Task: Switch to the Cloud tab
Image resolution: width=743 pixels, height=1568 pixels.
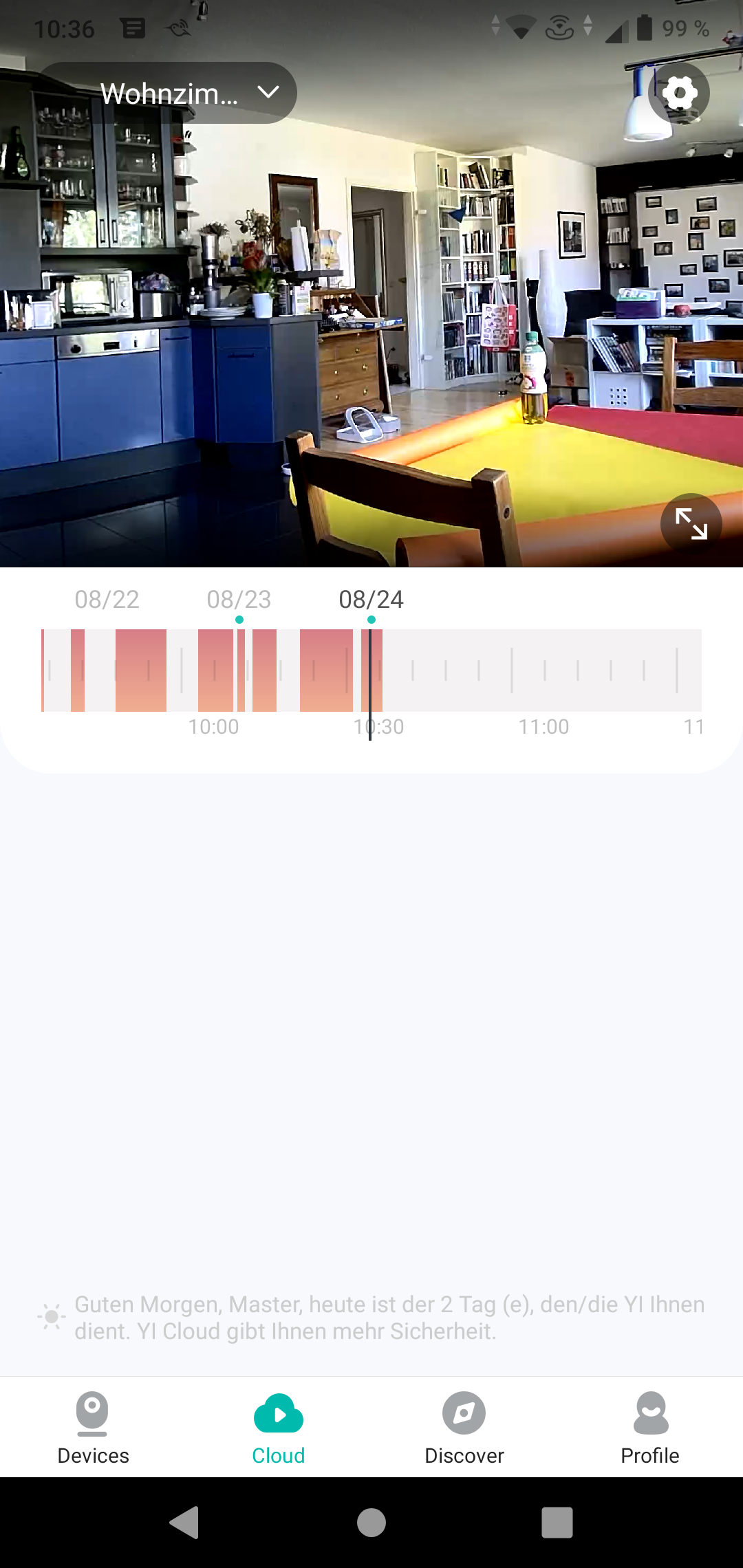Action: point(279,1428)
